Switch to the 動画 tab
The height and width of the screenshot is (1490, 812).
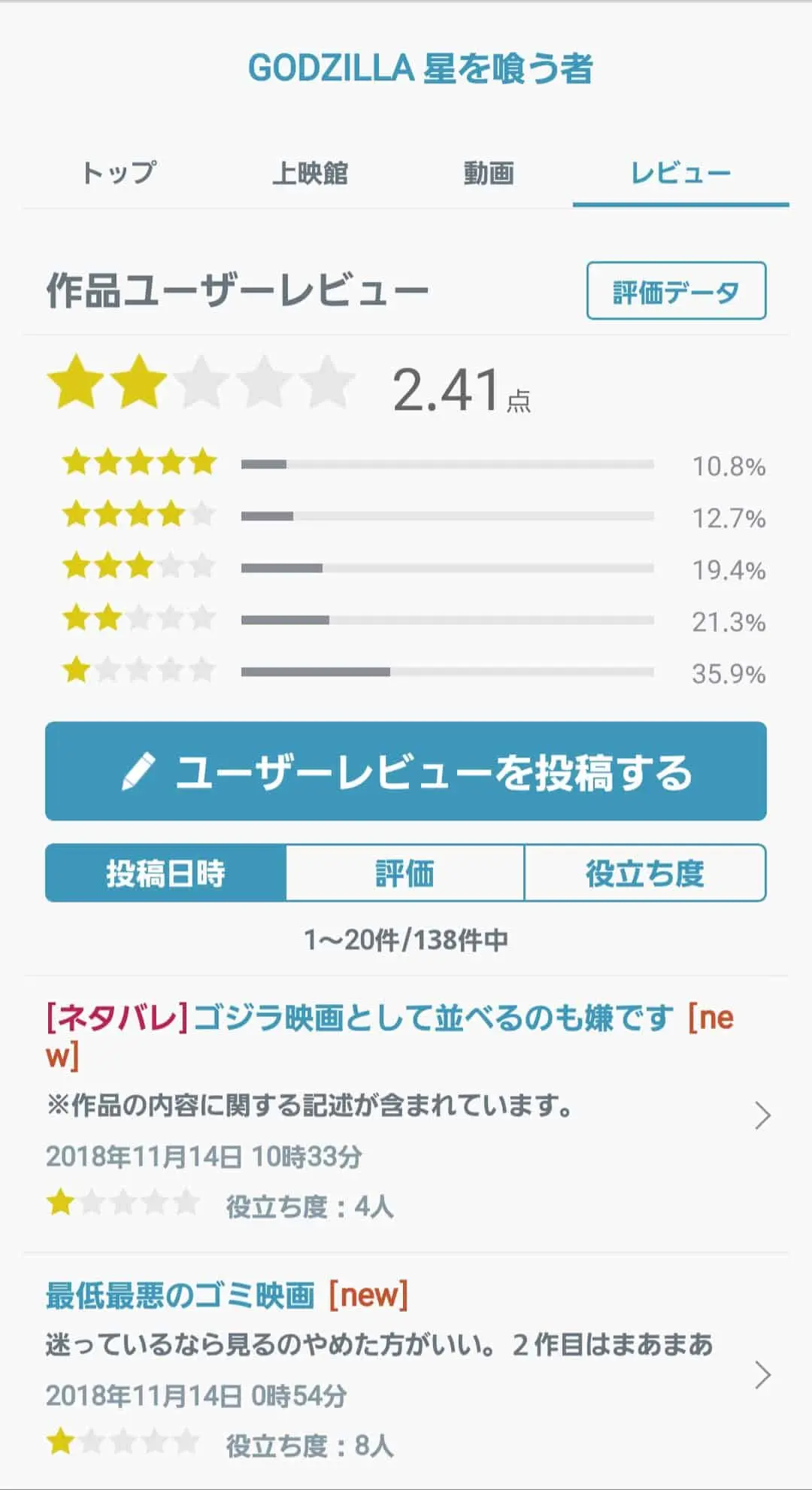[489, 173]
